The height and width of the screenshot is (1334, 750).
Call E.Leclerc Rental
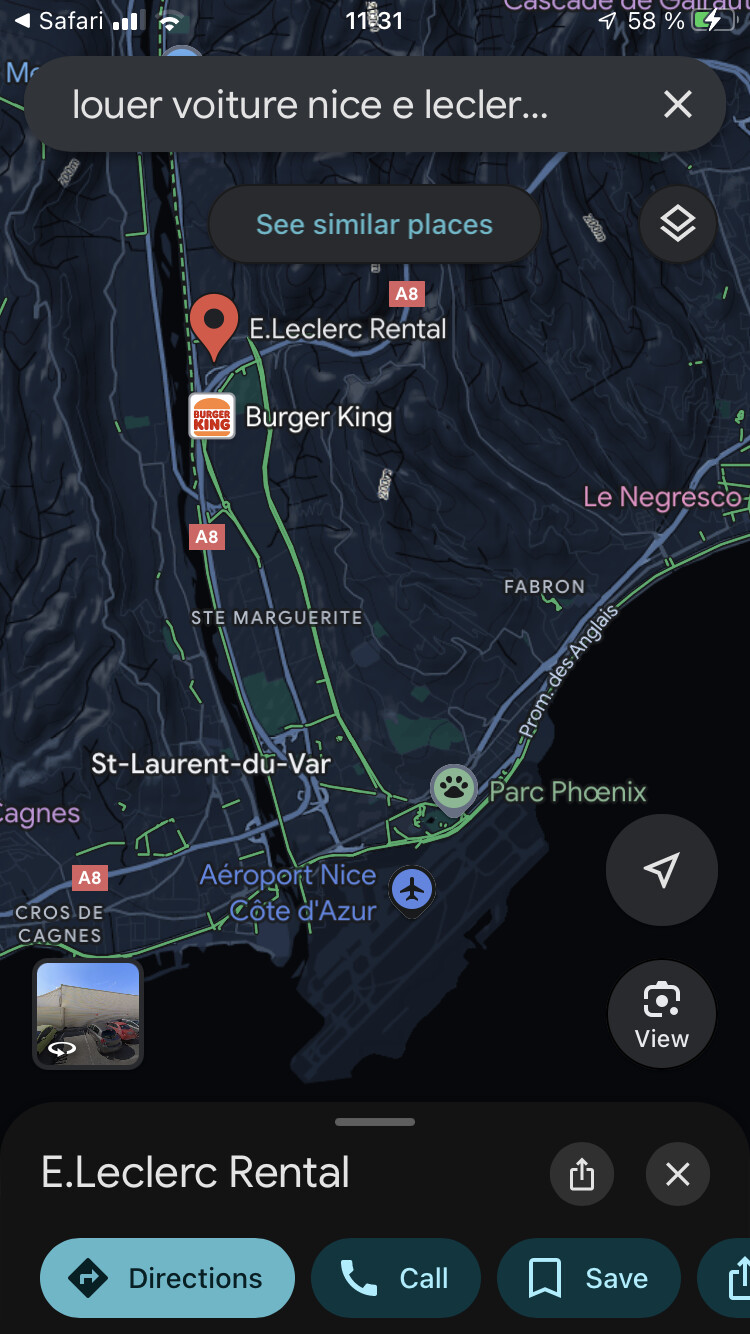(x=396, y=1278)
